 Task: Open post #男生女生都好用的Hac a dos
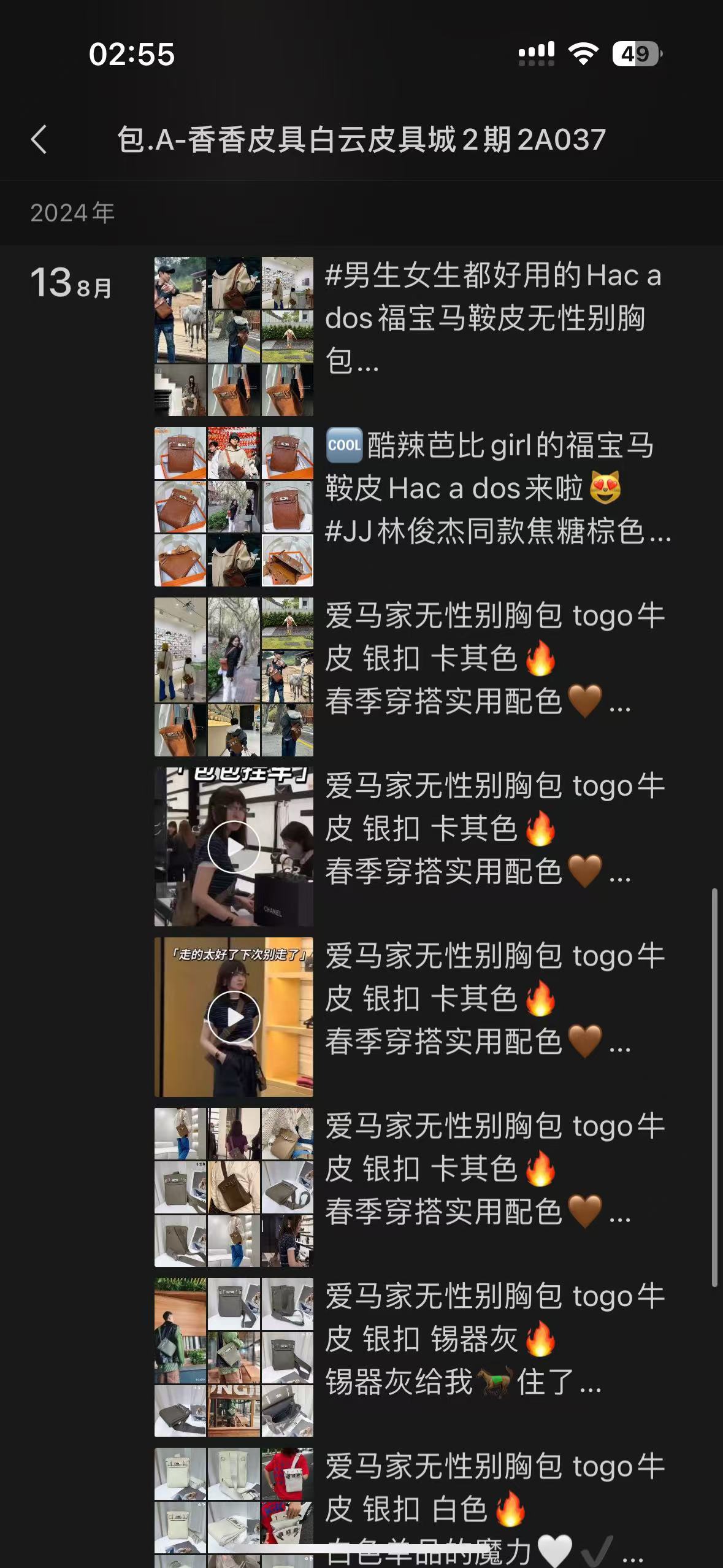click(492, 318)
